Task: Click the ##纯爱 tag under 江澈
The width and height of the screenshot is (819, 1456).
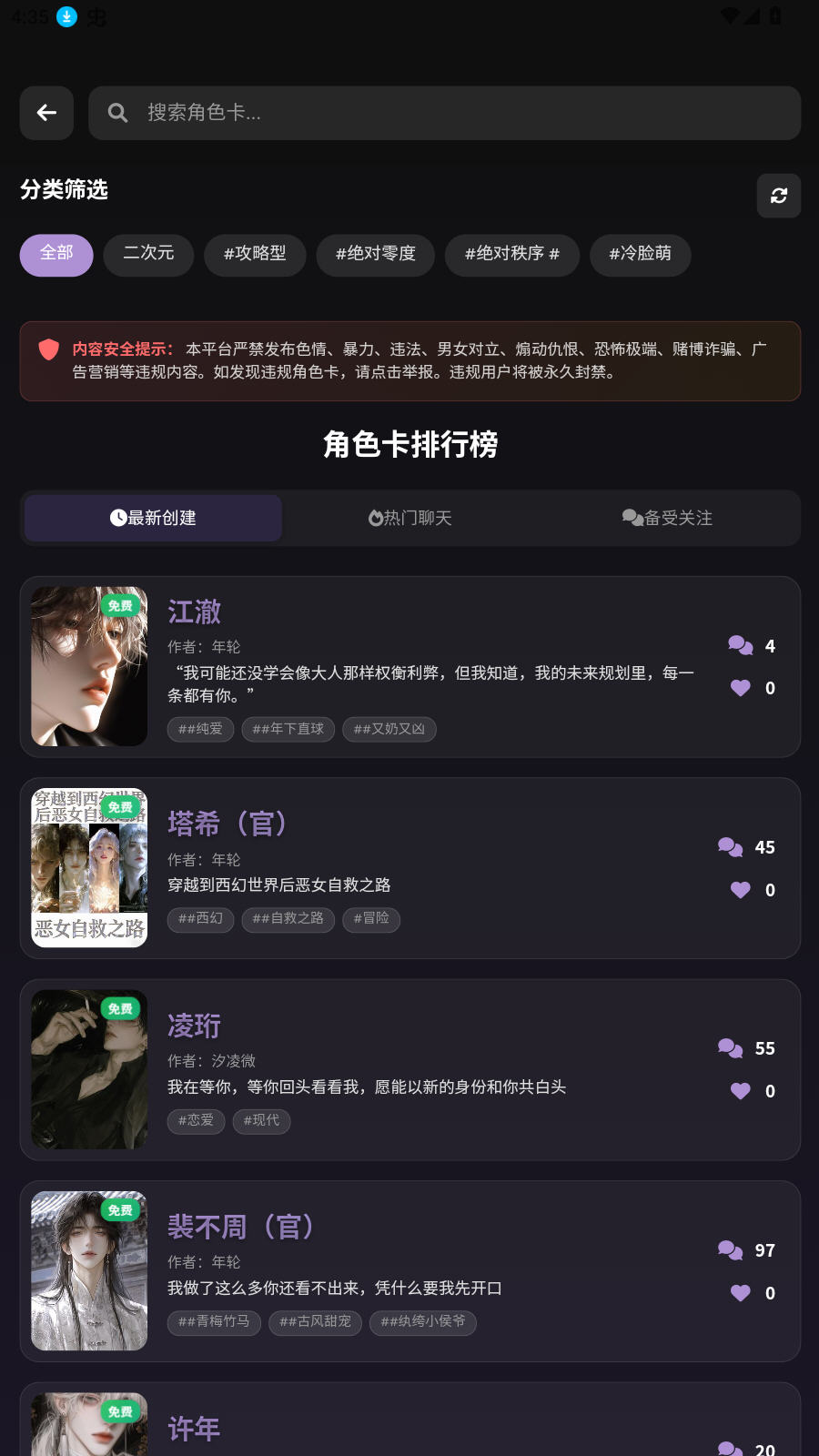Action: 200,729
